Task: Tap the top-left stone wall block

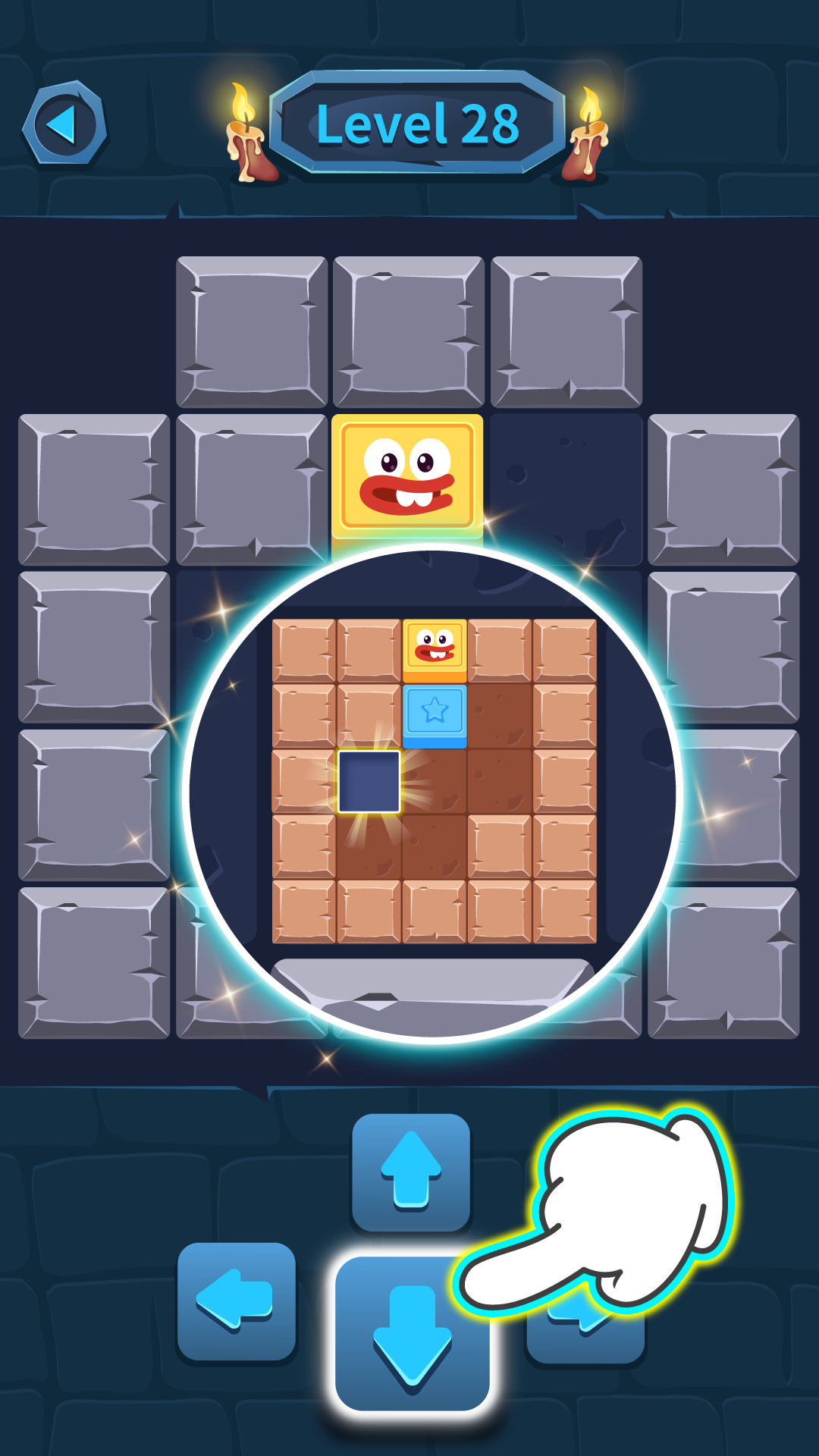Action: click(x=250, y=330)
